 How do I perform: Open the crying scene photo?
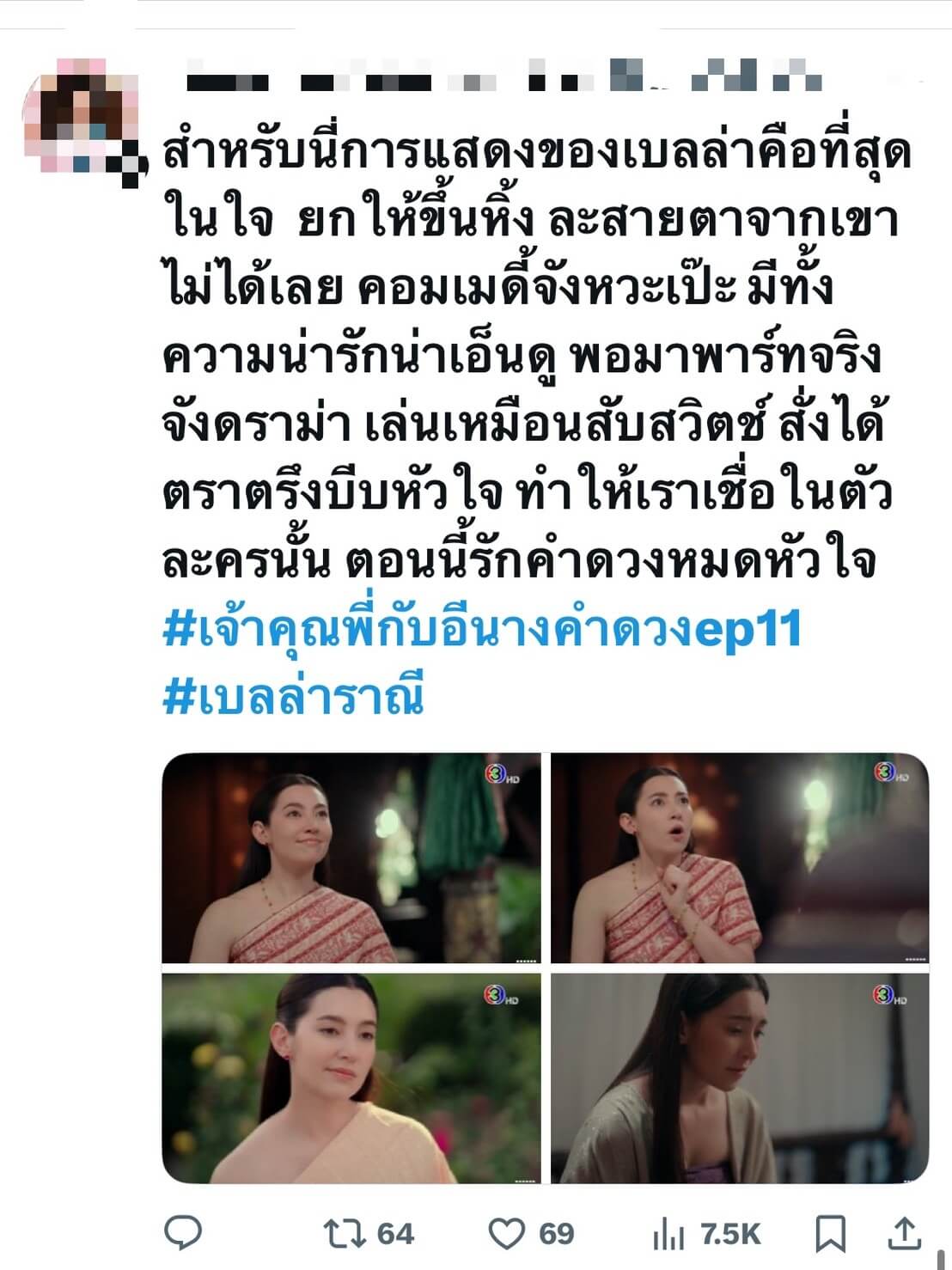[x=739, y=1078]
